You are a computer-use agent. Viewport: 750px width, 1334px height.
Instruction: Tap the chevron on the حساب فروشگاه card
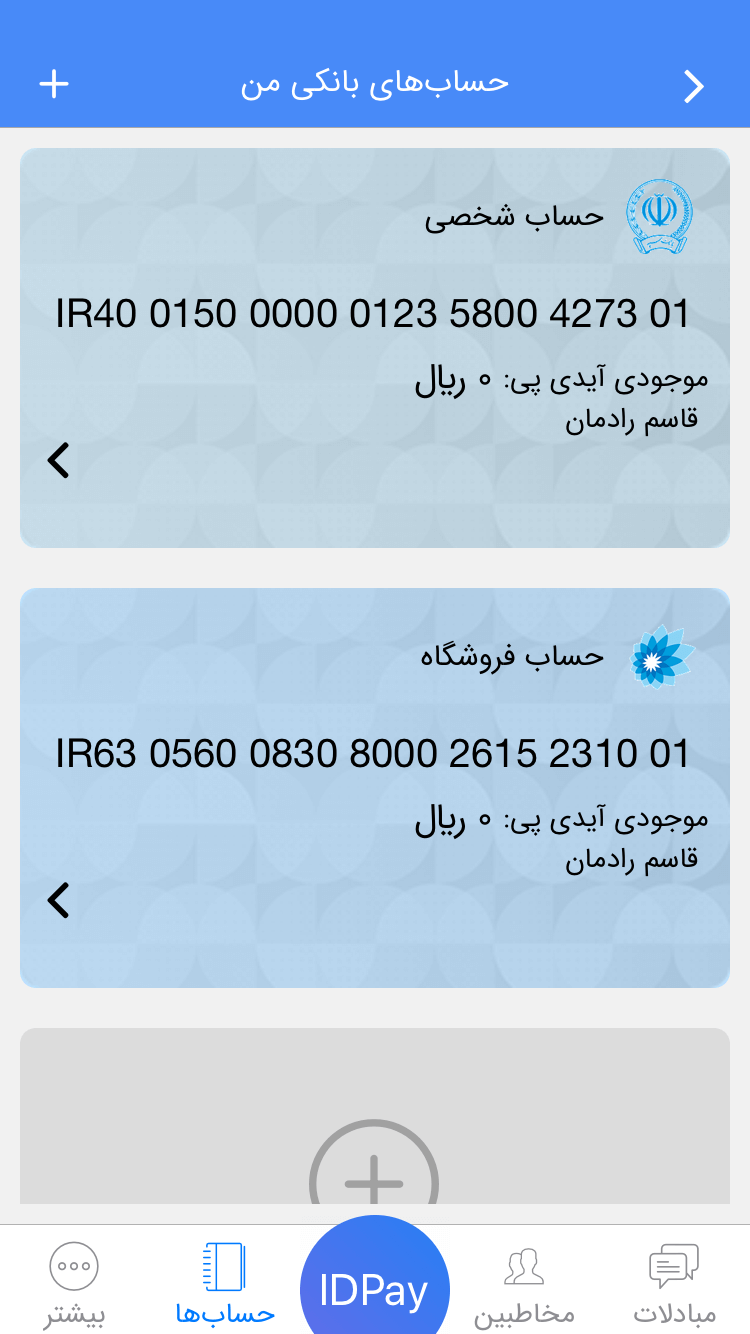pos(59,900)
